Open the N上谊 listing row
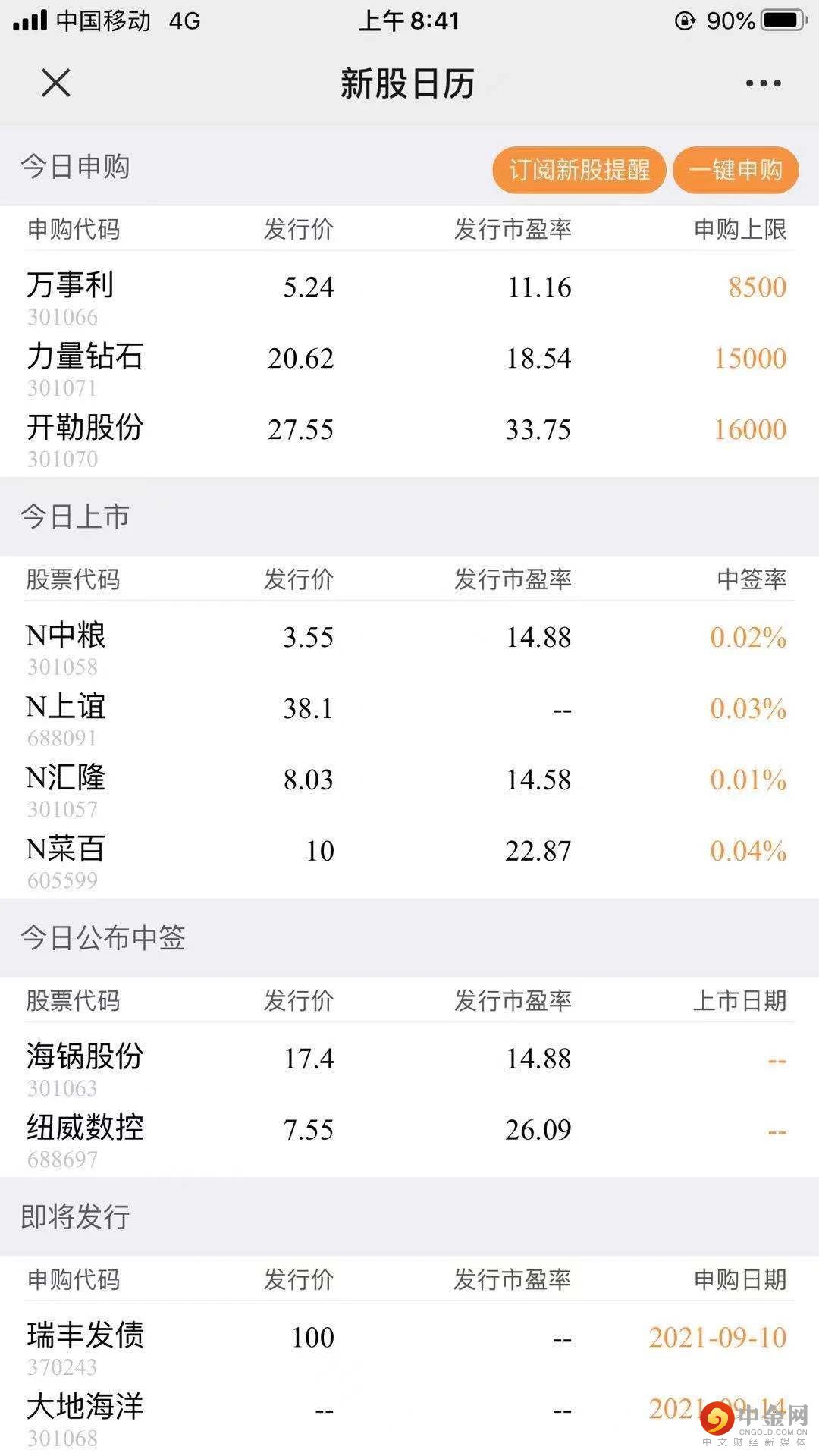 pyautogui.click(x=66, y=708)
